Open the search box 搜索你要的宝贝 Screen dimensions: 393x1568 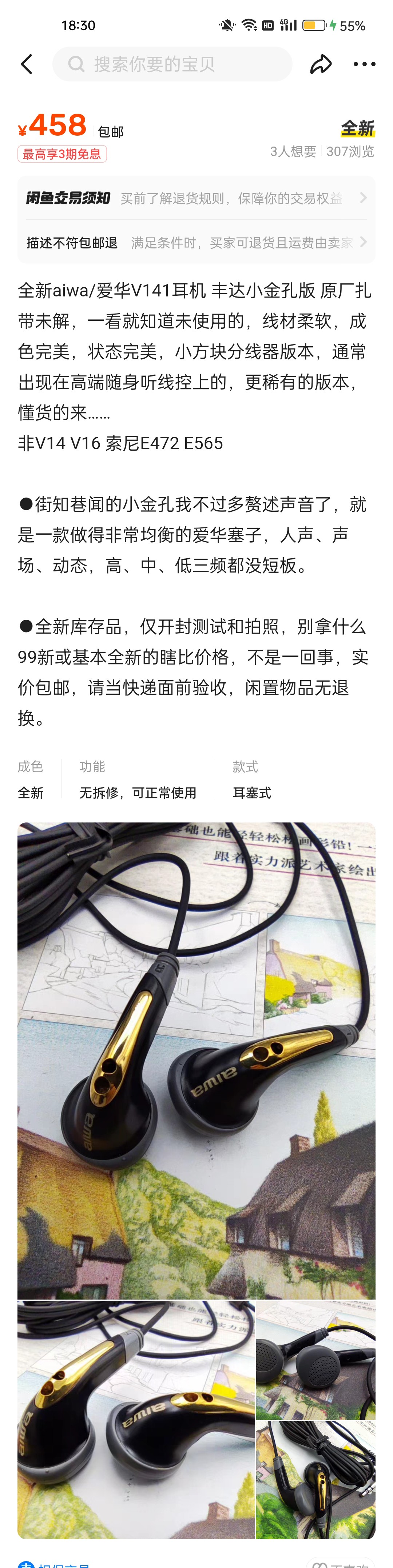[172, 64]
